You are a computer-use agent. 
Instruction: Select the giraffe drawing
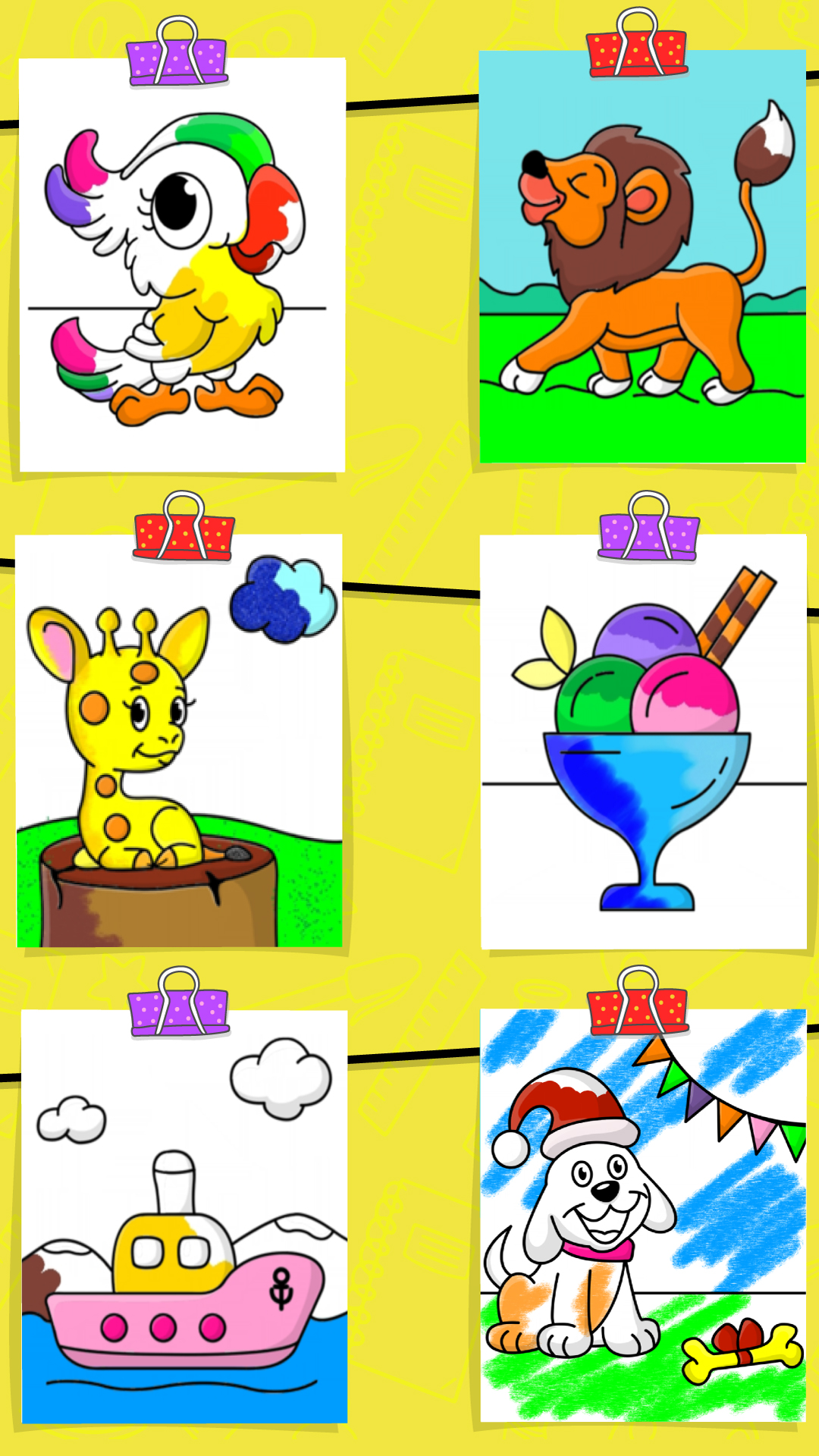(x=179, y=741)
